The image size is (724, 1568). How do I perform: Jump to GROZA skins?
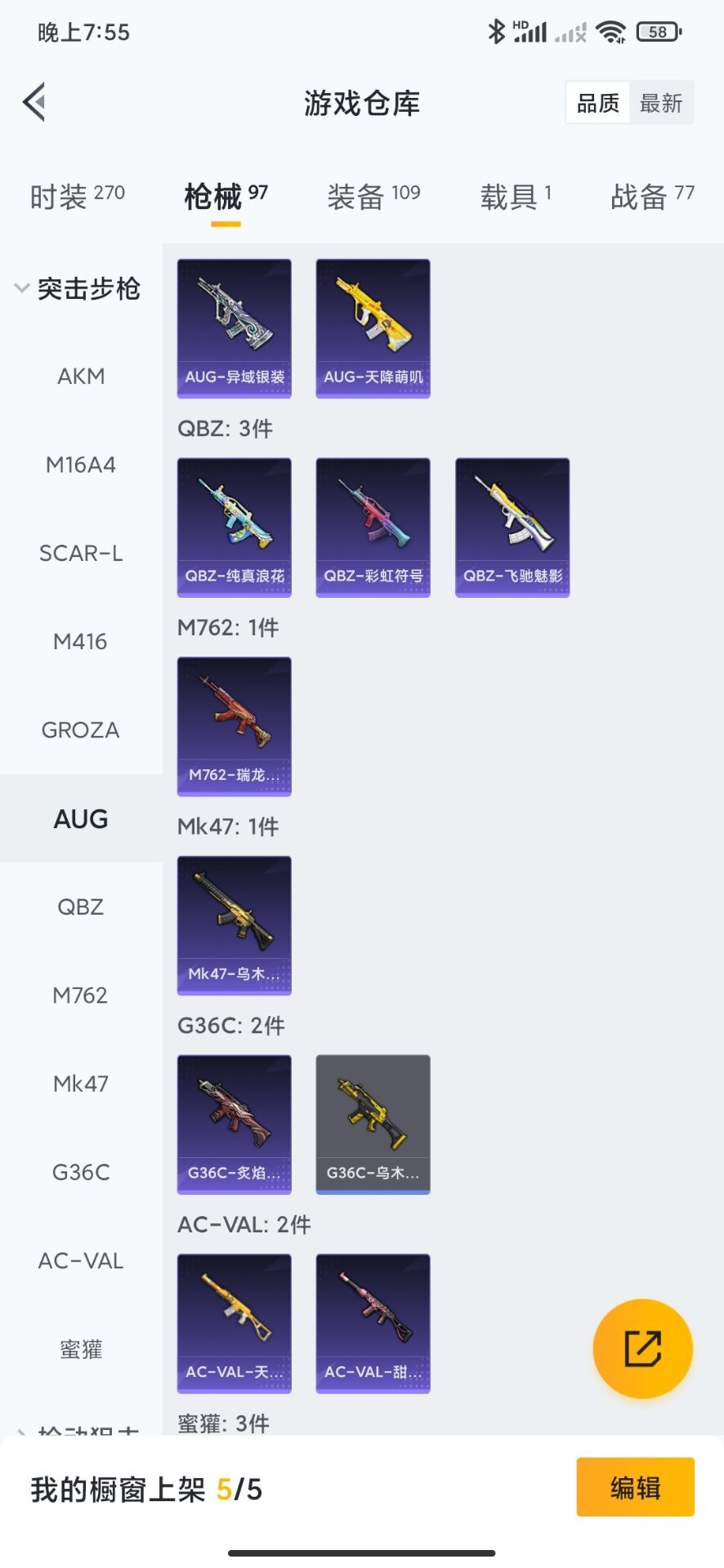[81, 730]
